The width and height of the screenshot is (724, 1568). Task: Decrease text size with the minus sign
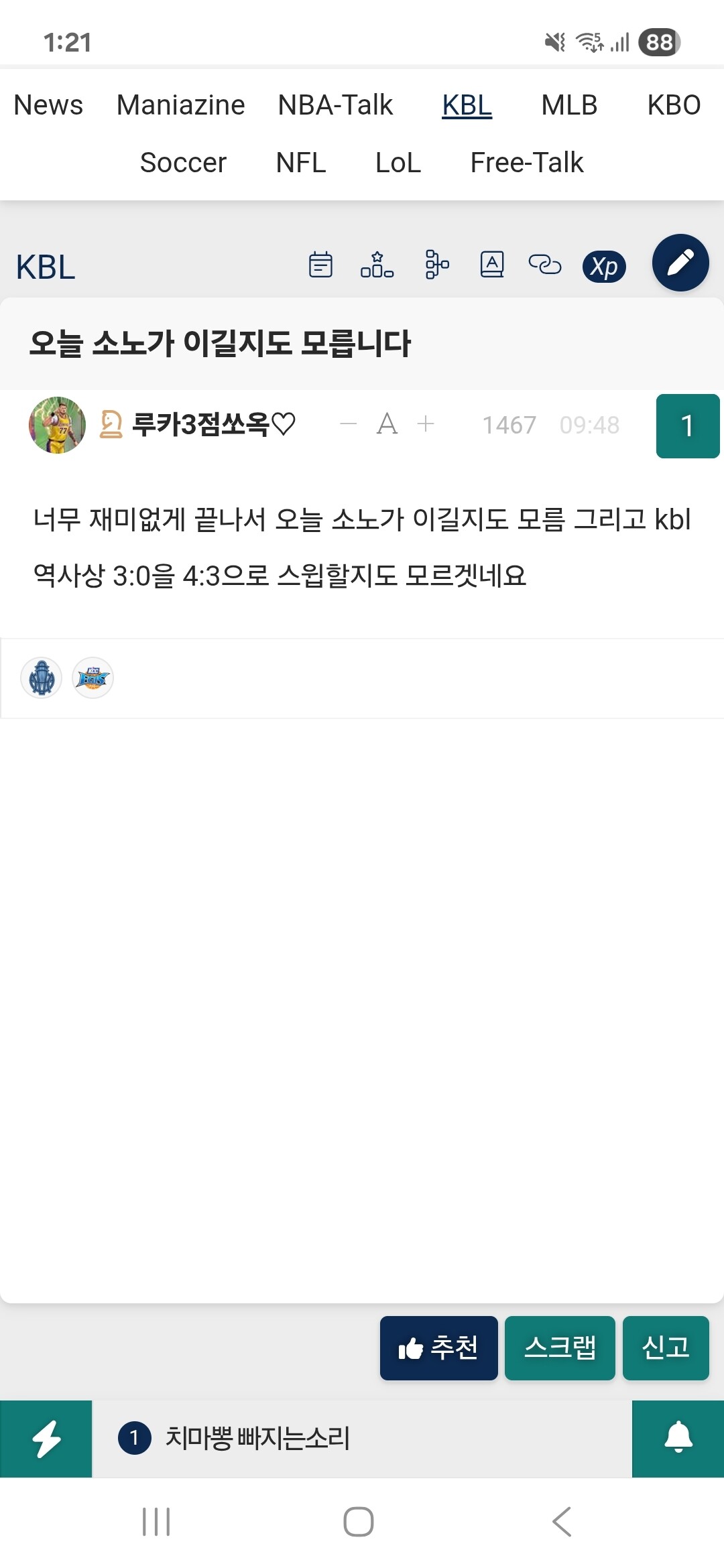coord(348,424)
